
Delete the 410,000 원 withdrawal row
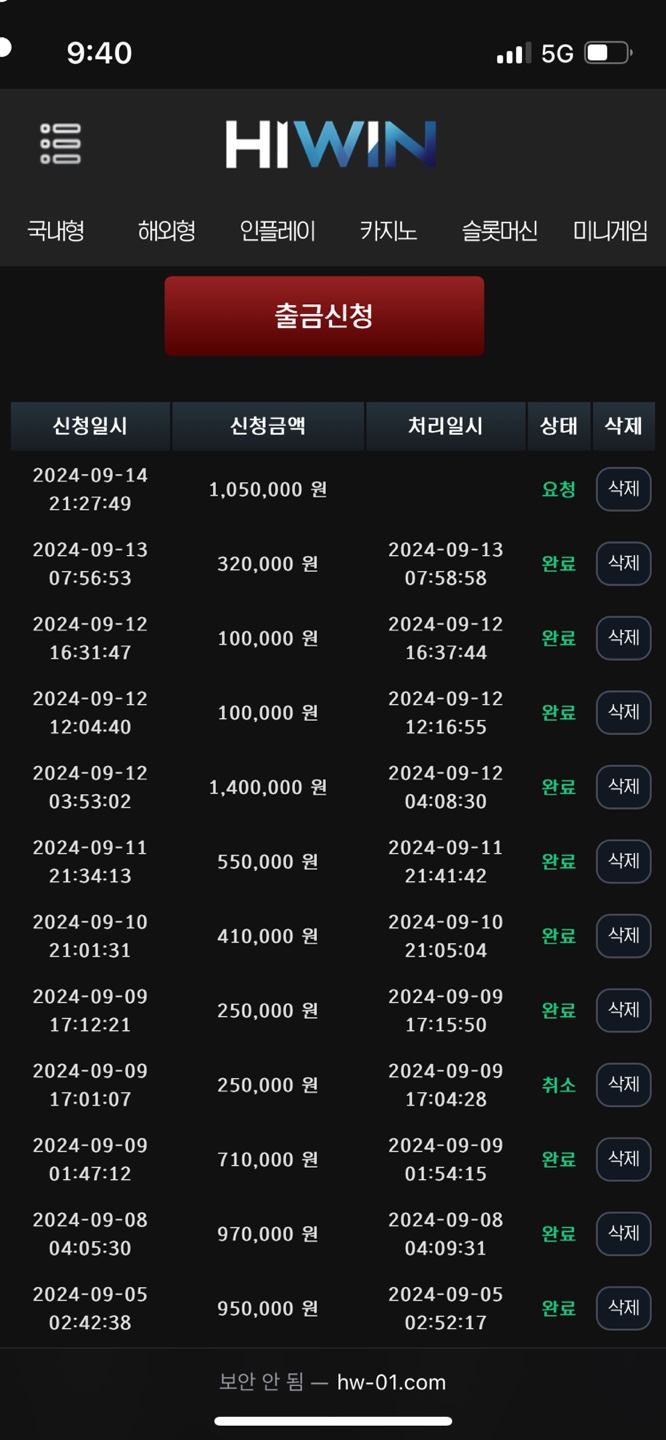tap(624, 936)
